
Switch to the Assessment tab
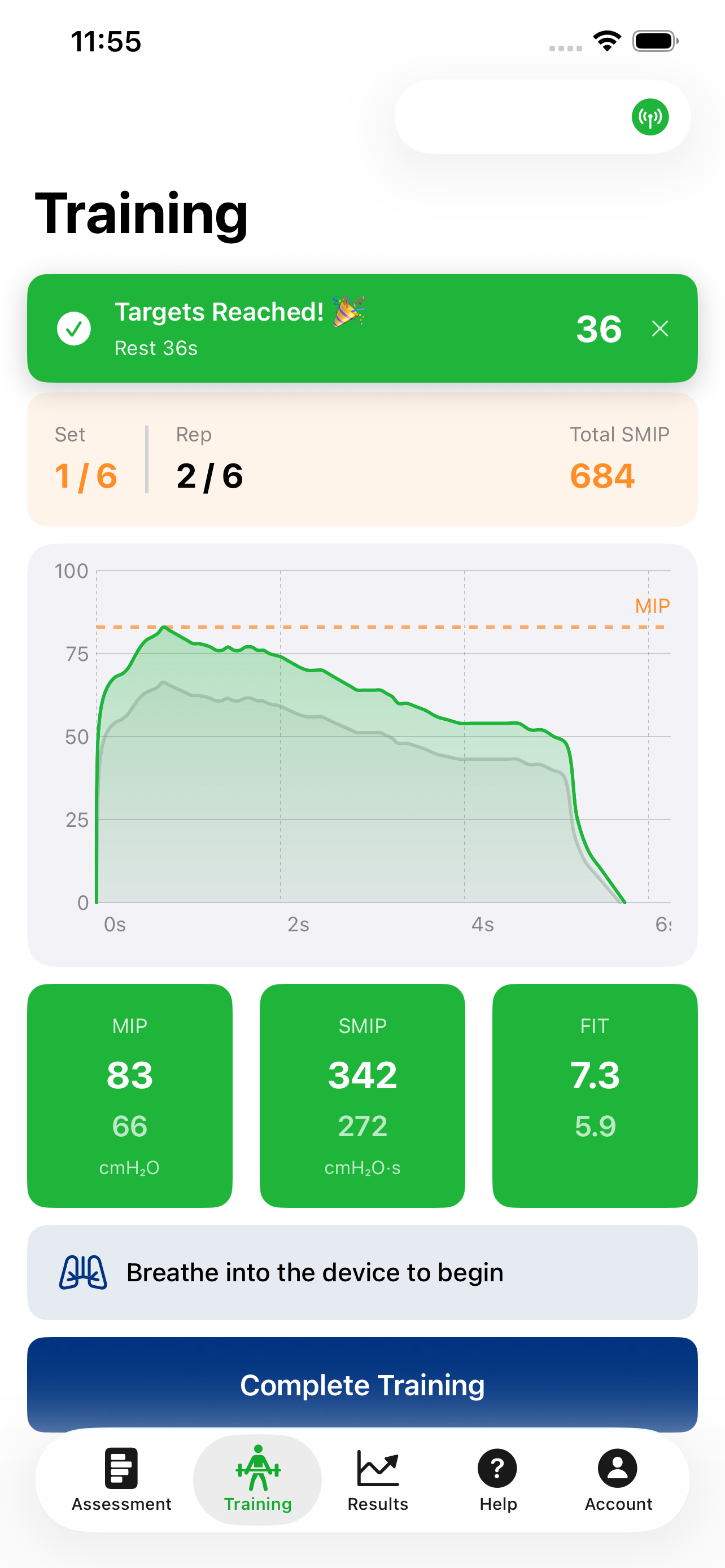122,1479
